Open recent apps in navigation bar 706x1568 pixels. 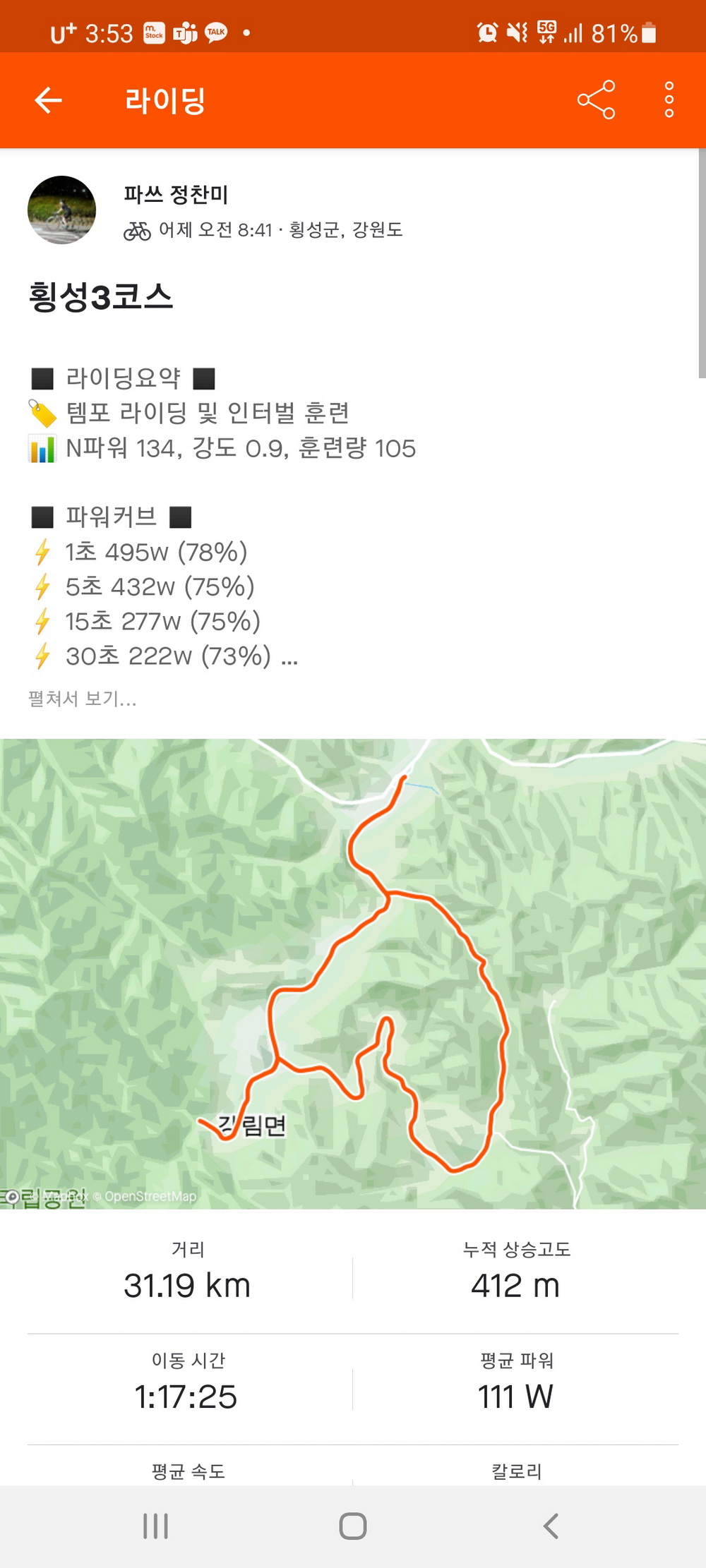155,1526
